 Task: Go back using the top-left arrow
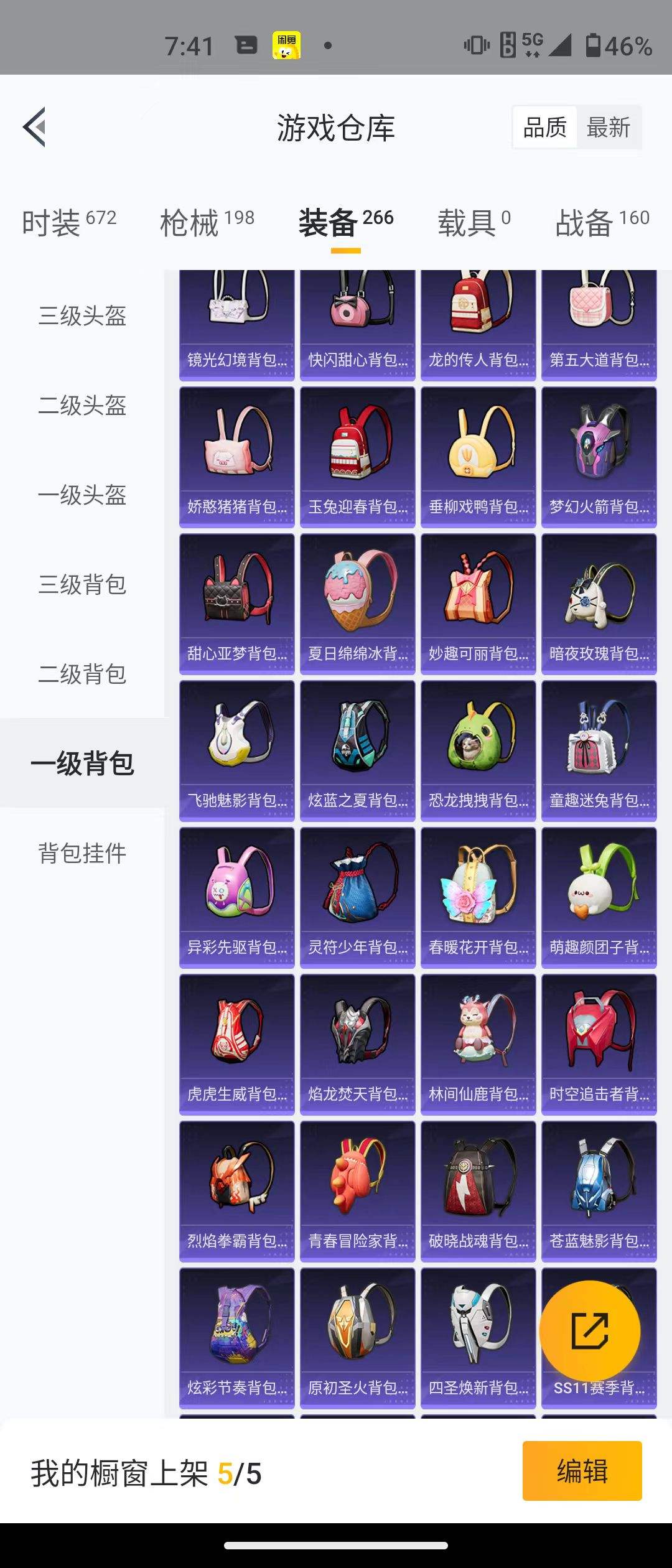tap(35, 127)
